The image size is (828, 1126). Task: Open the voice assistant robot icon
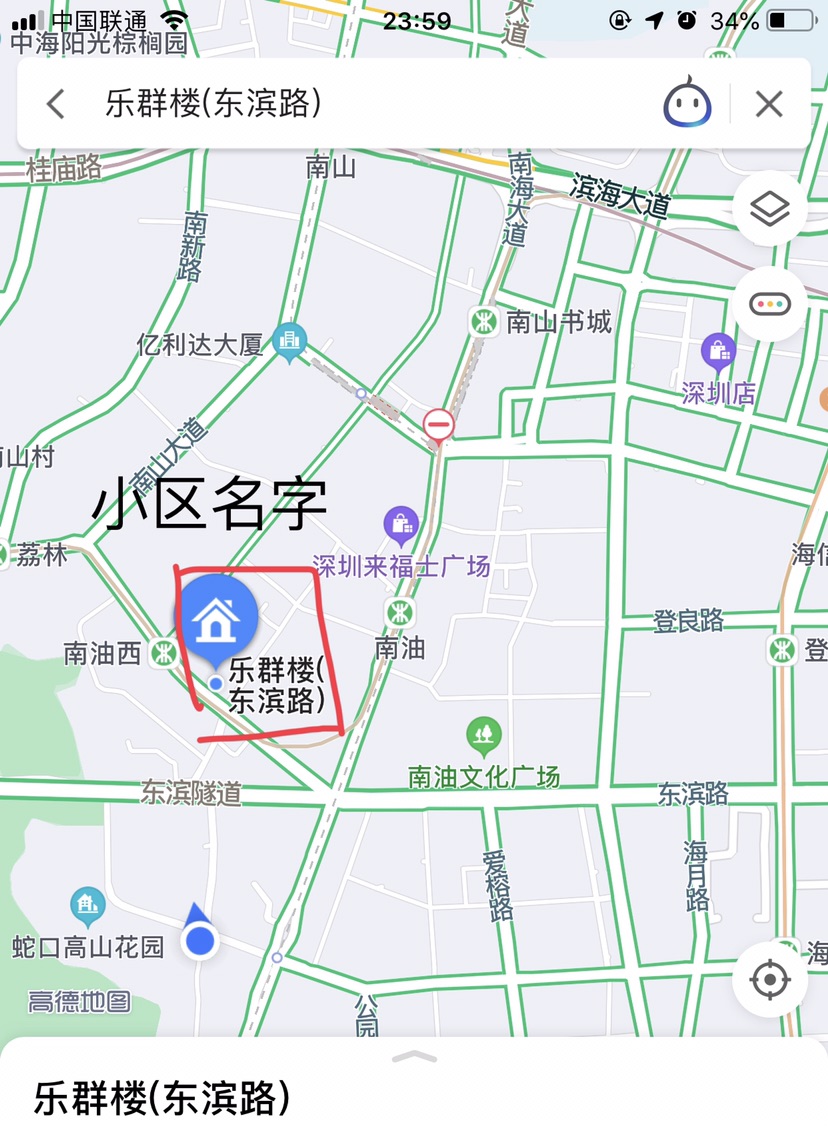point(688,104)
